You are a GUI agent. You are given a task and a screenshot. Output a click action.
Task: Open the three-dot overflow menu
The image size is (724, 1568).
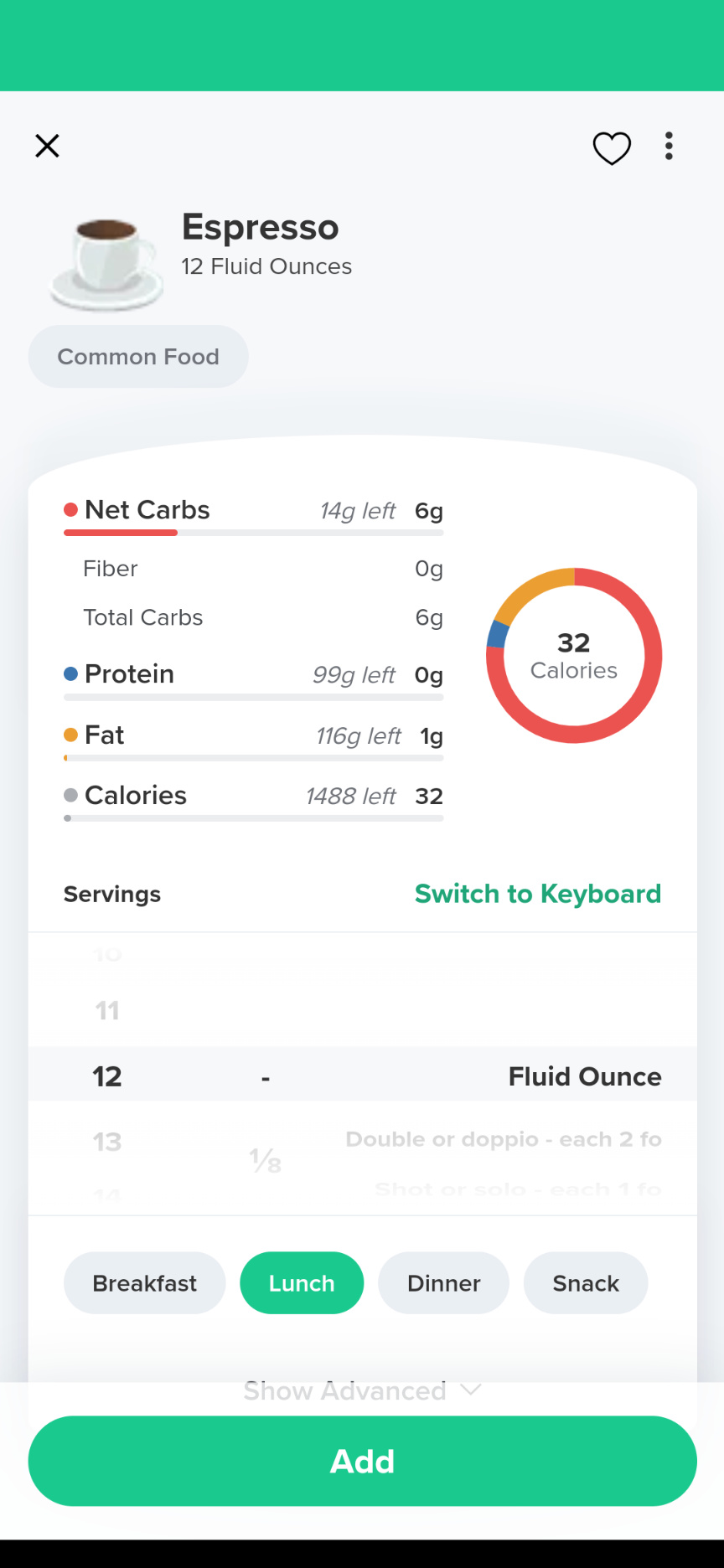tap(669, 146)
